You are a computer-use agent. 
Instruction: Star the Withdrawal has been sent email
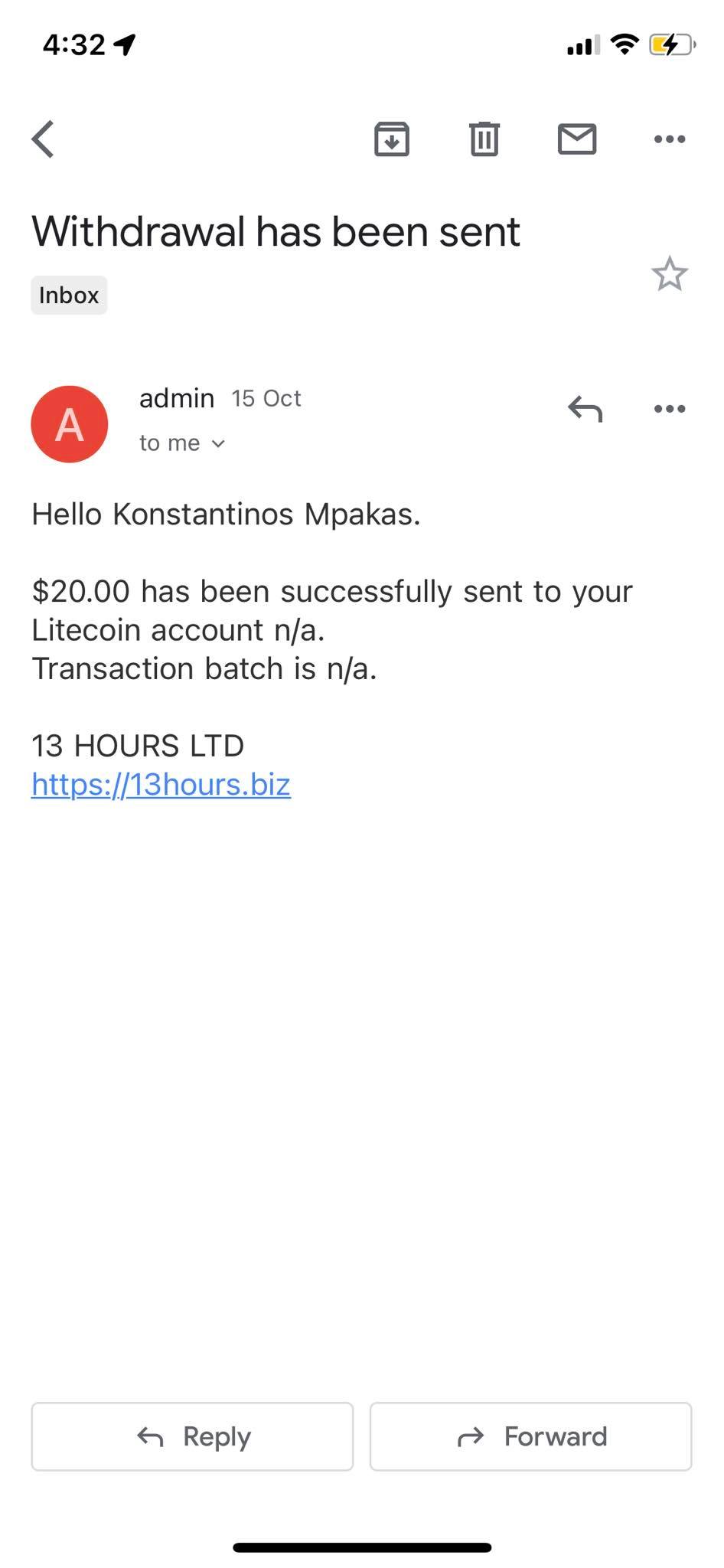(x=670, y=274)
